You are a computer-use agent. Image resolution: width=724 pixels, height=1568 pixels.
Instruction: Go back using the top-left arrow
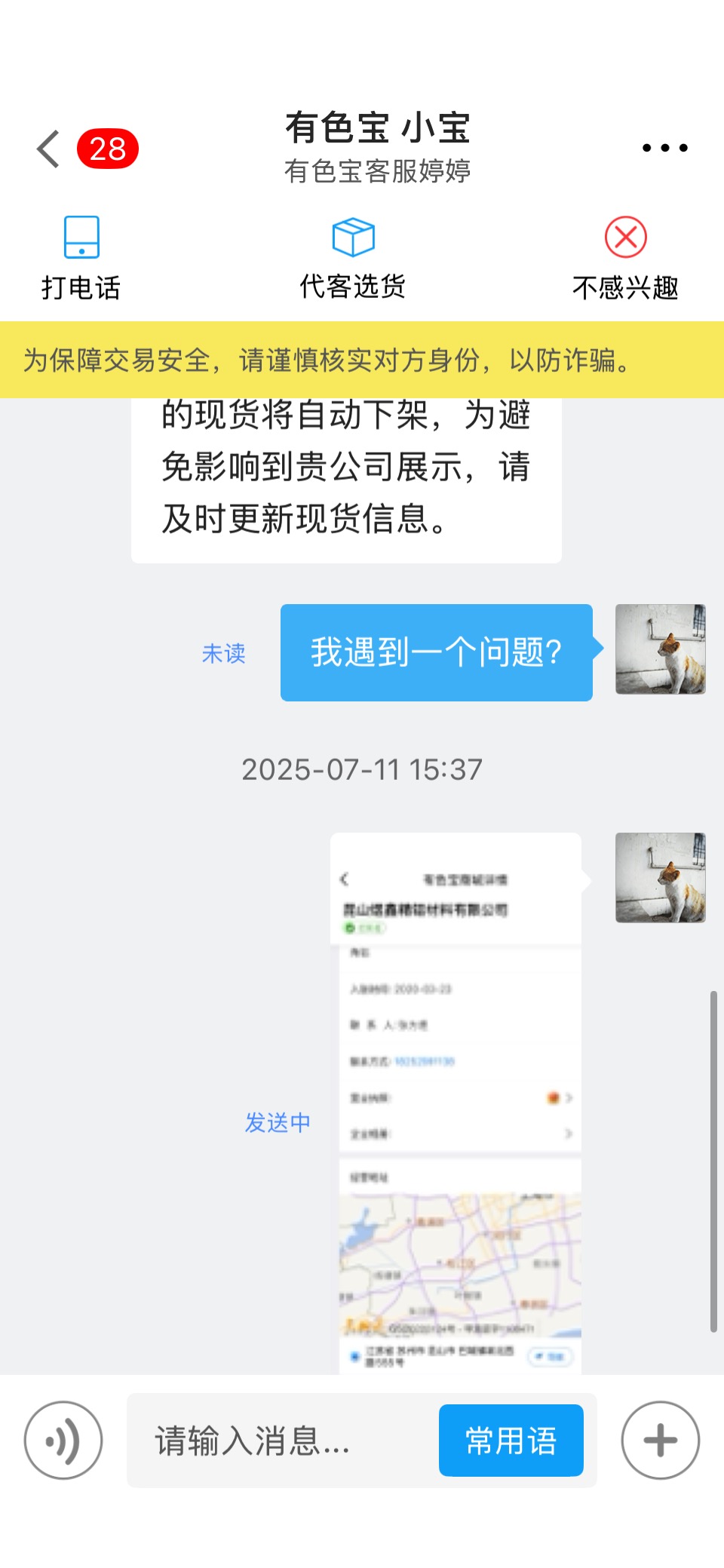[48, 149]
